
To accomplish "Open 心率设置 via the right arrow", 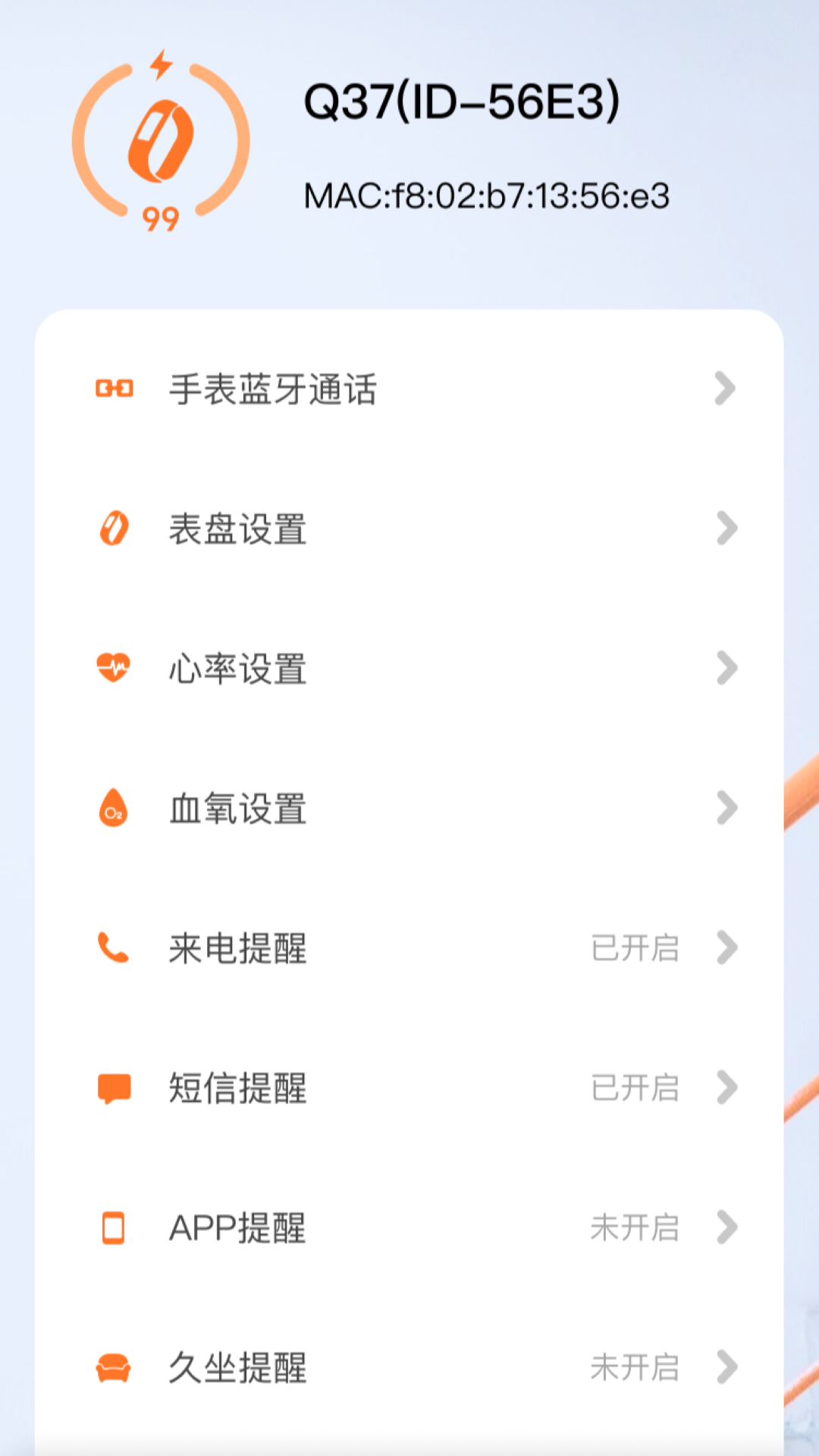I will 726,667.
